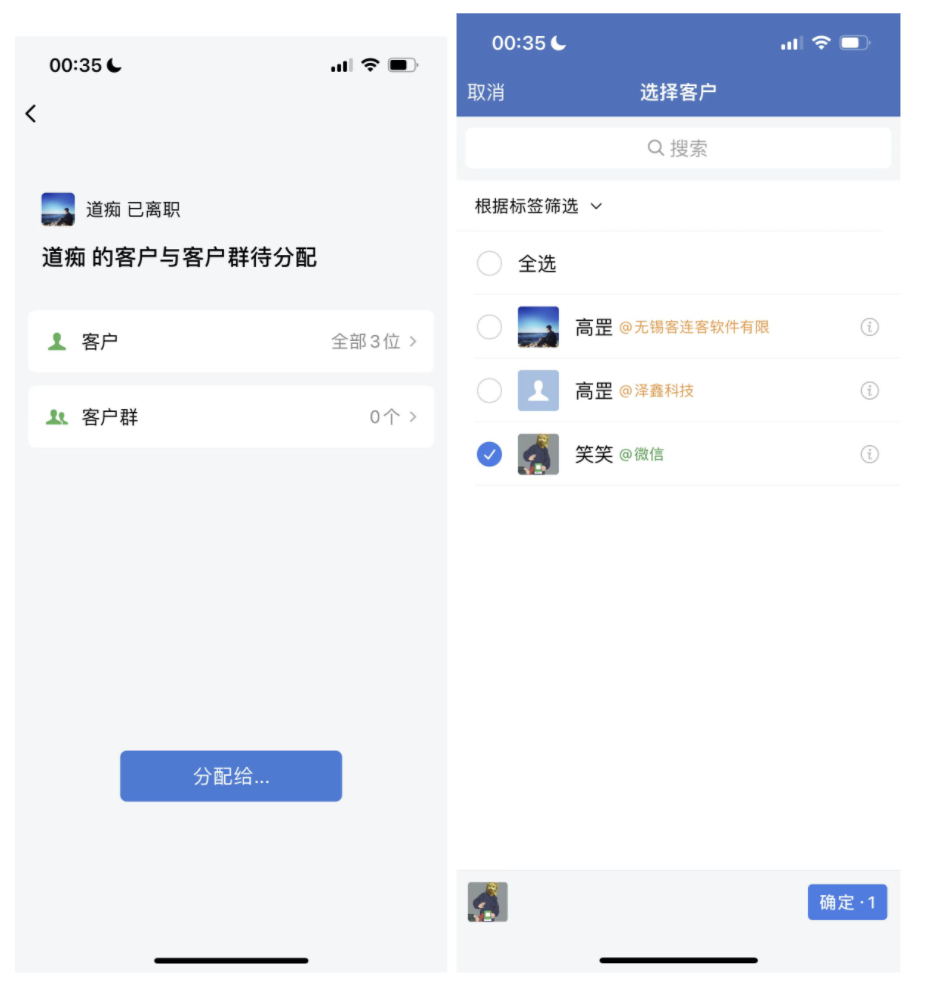Remove the selected 笑笑 avatar at the bottom
The height and width of the screenshot is (1004, 936).
pyautogui.click(x=488, y=902)
